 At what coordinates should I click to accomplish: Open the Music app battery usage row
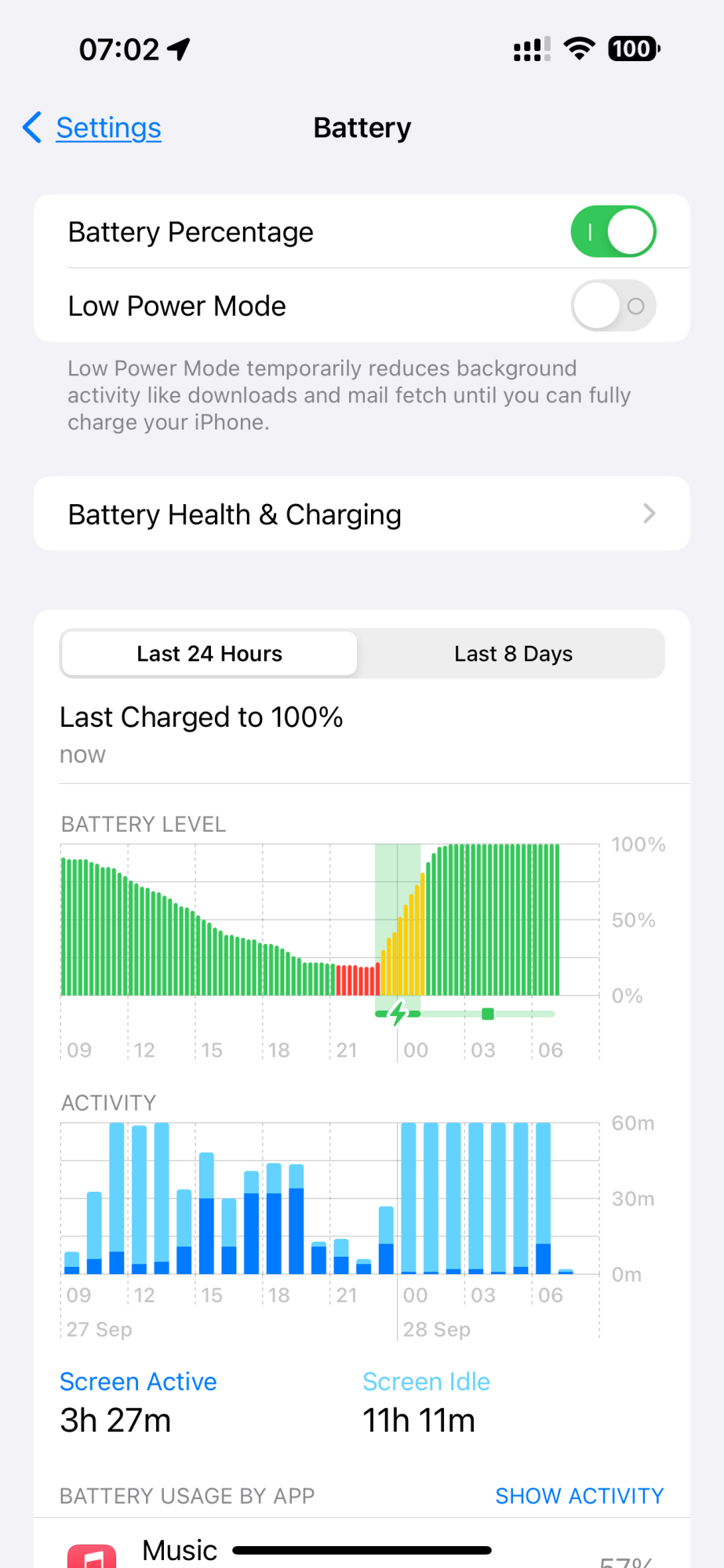click(x=362, y=1546)
